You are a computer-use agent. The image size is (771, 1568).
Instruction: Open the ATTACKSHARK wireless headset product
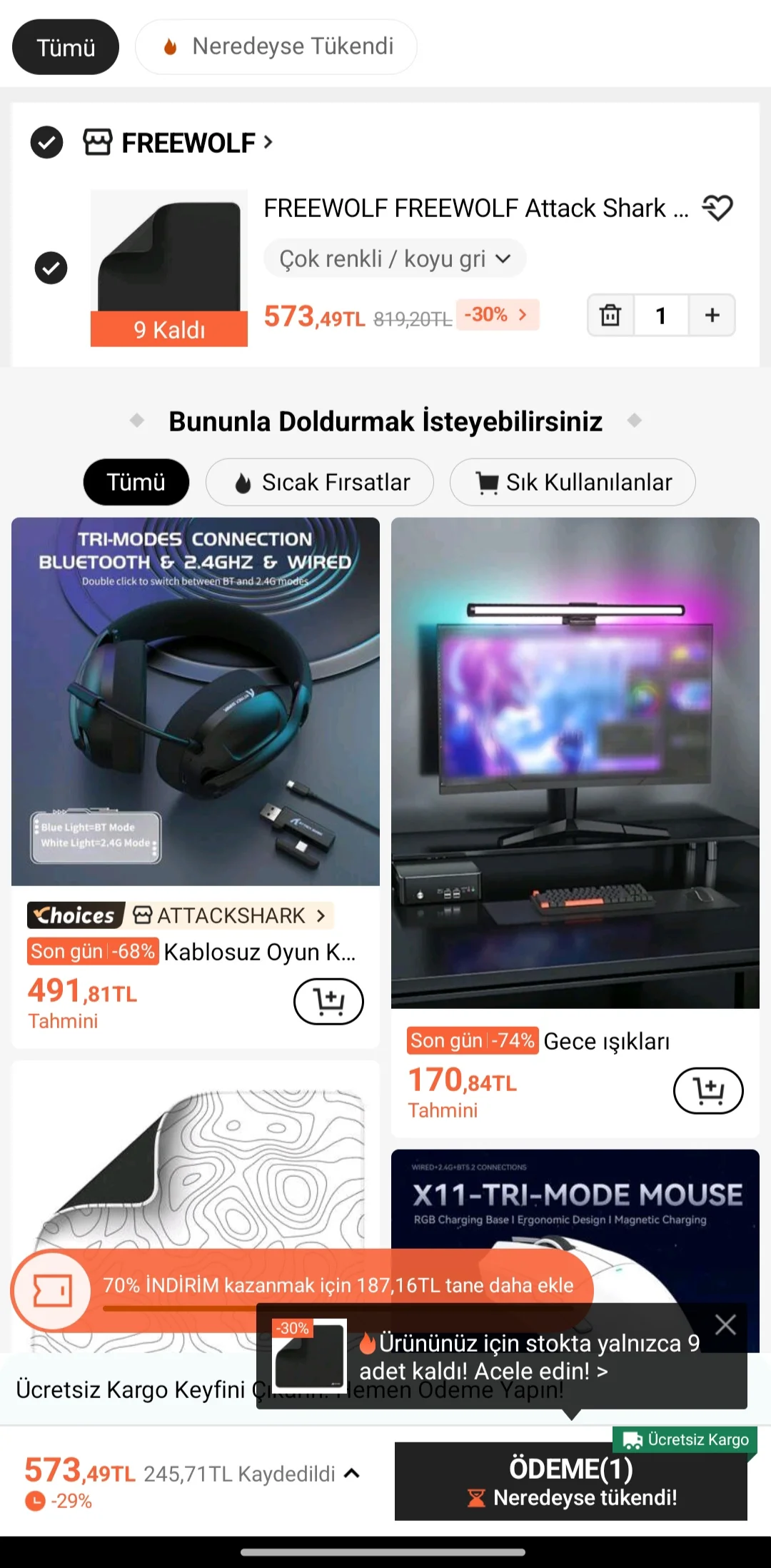tap(196, 701)
